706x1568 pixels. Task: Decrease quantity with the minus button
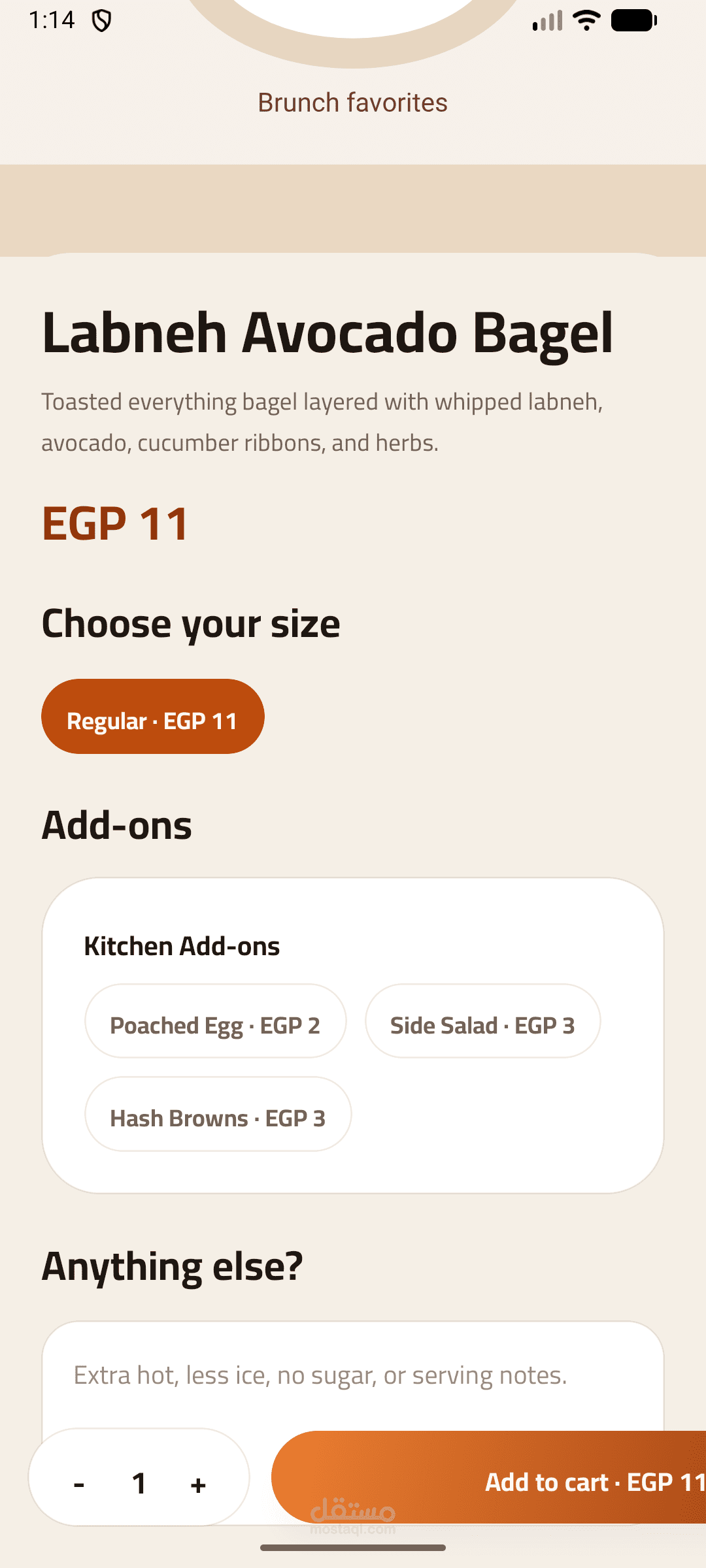(x=79, y=1484)
